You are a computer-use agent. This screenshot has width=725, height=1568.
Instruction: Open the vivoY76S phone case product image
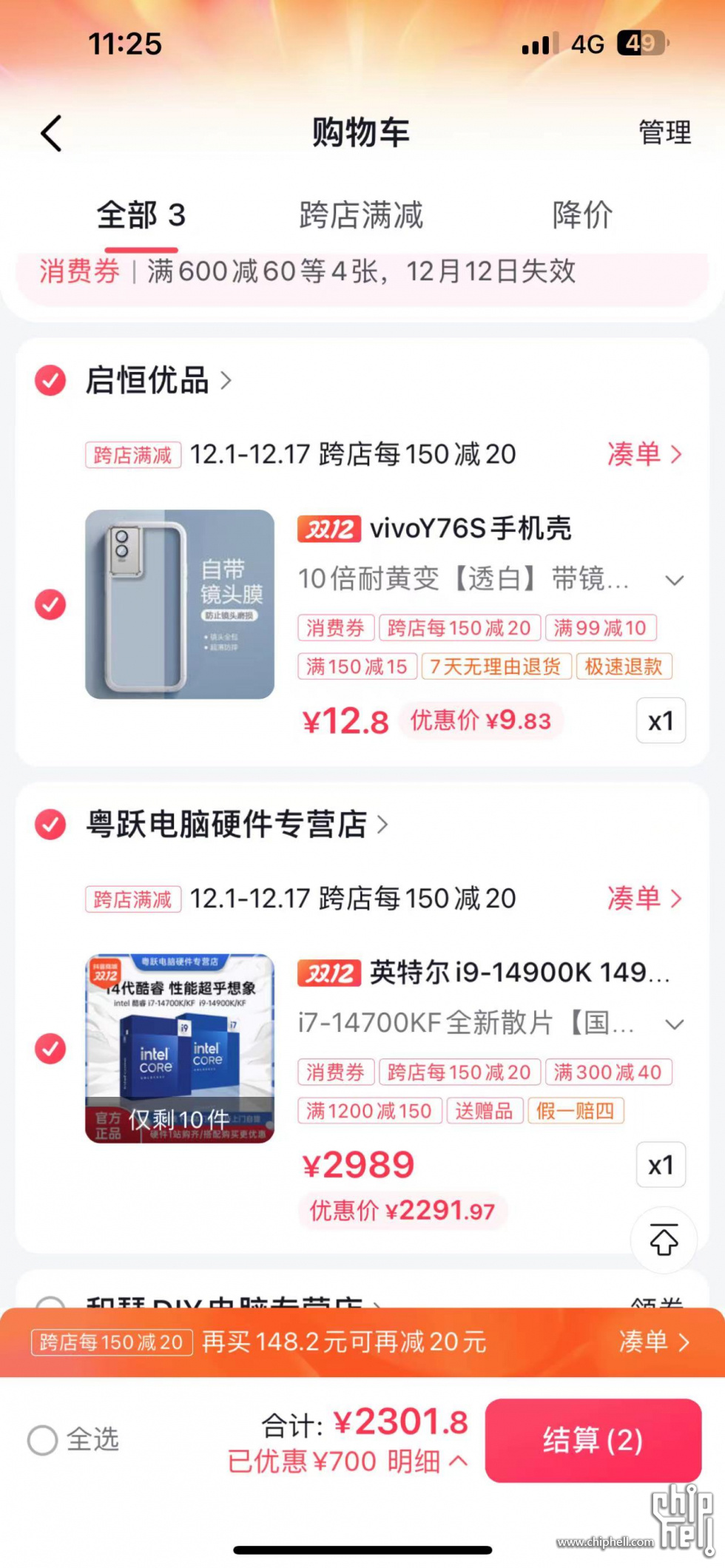180,604
